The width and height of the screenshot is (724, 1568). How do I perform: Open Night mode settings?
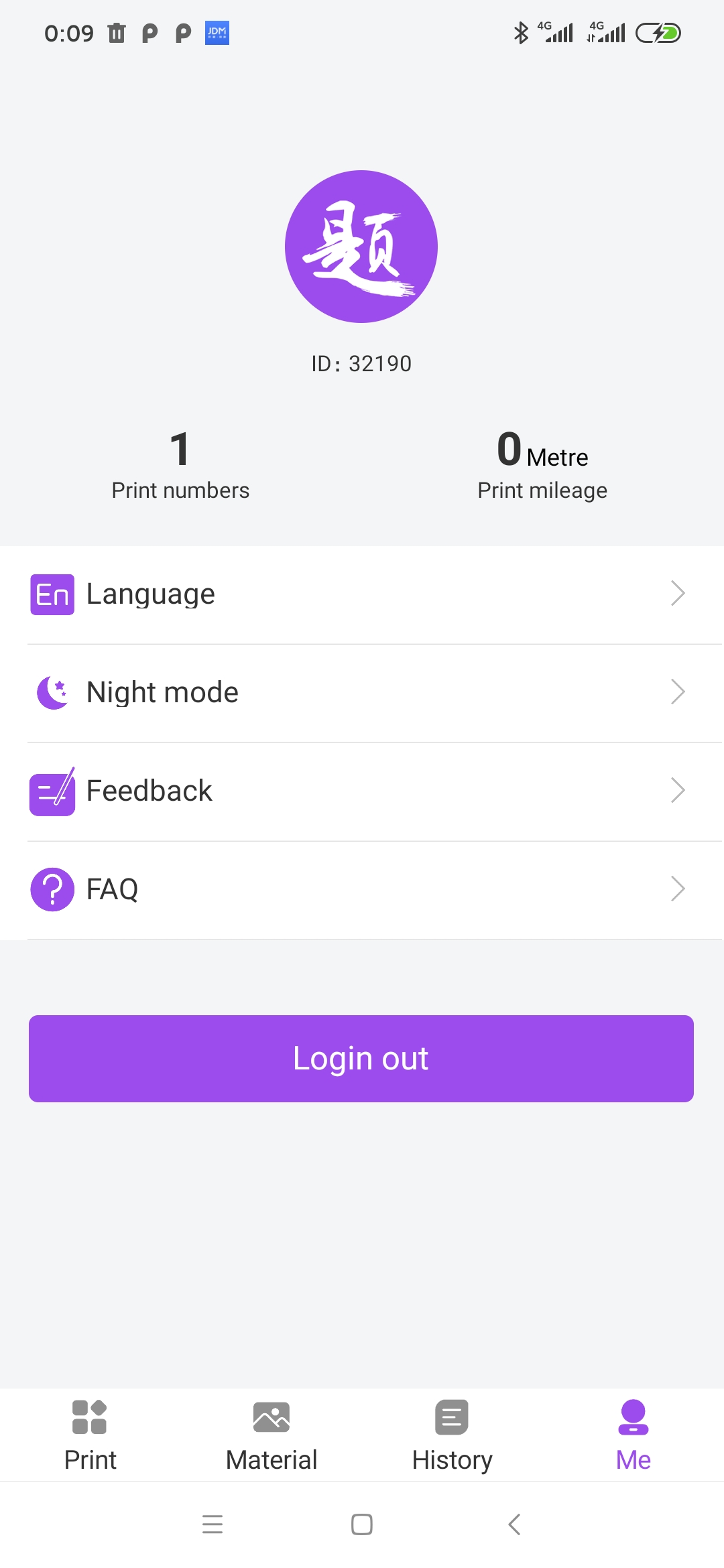click(362, 692)
